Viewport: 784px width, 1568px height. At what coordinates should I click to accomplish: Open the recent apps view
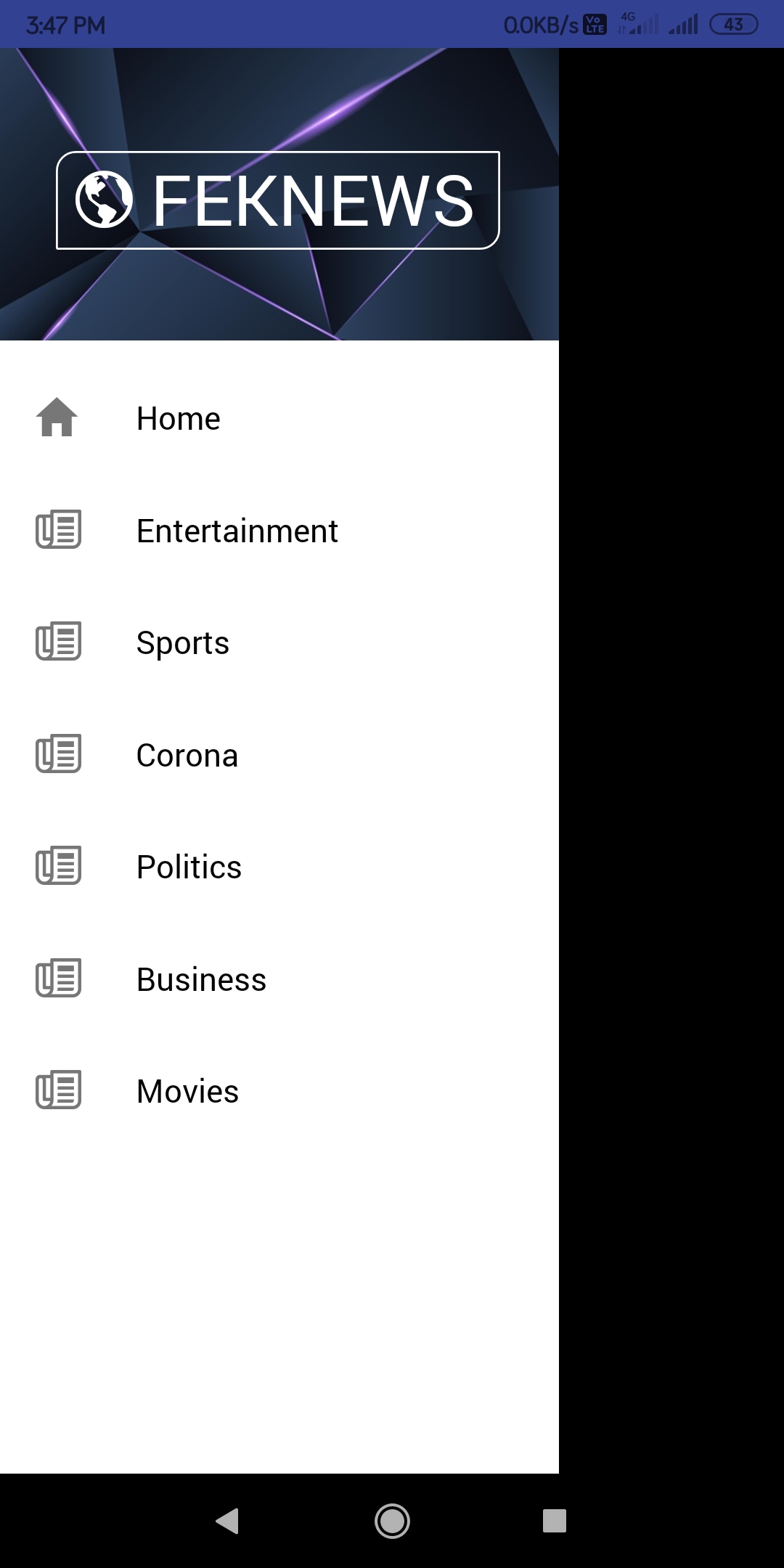point(555,1521)
